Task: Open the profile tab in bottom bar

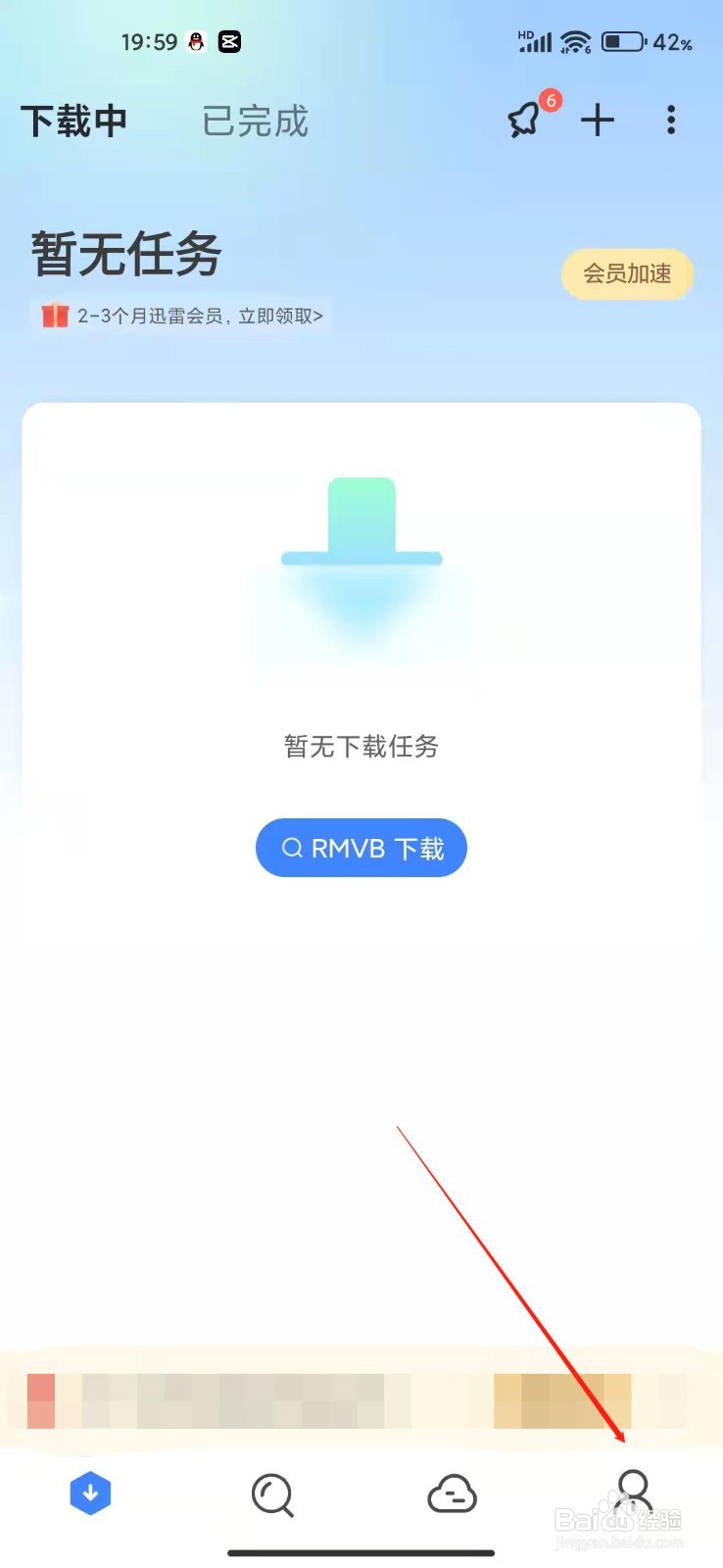Action: pyautogui.click(x=633, y=1494)
